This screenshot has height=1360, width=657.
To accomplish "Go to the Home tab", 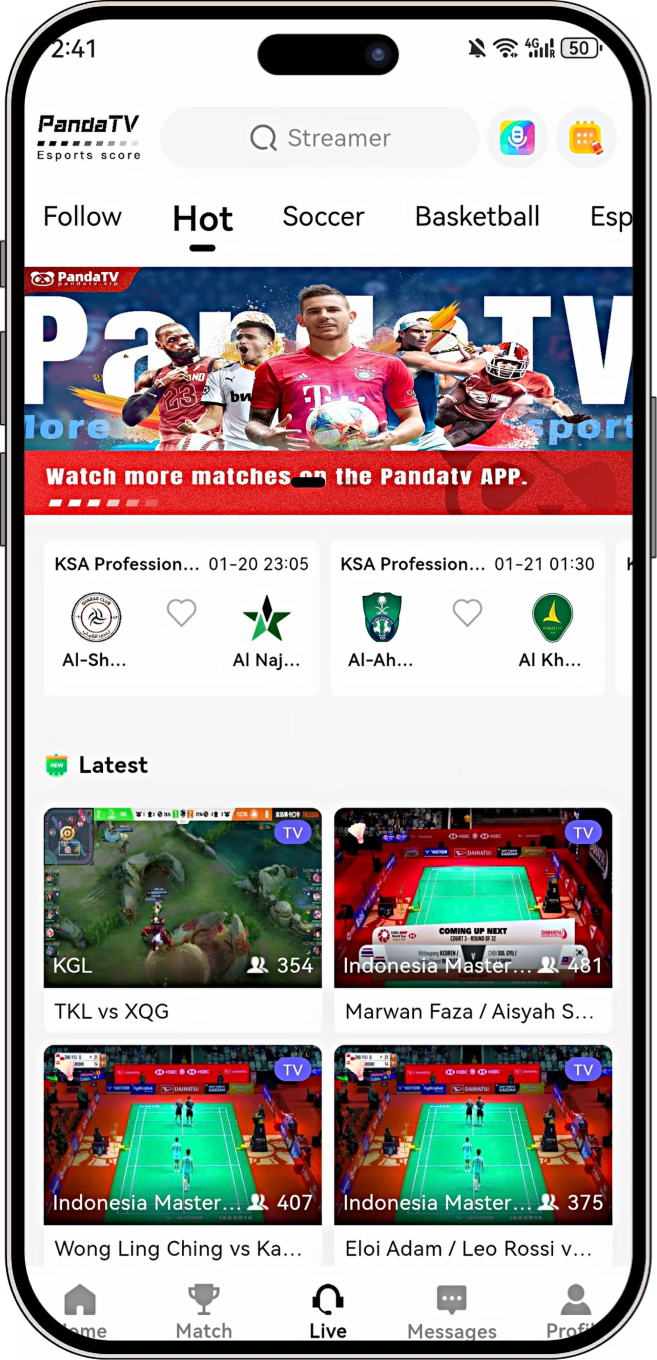I will [80, 1310].
